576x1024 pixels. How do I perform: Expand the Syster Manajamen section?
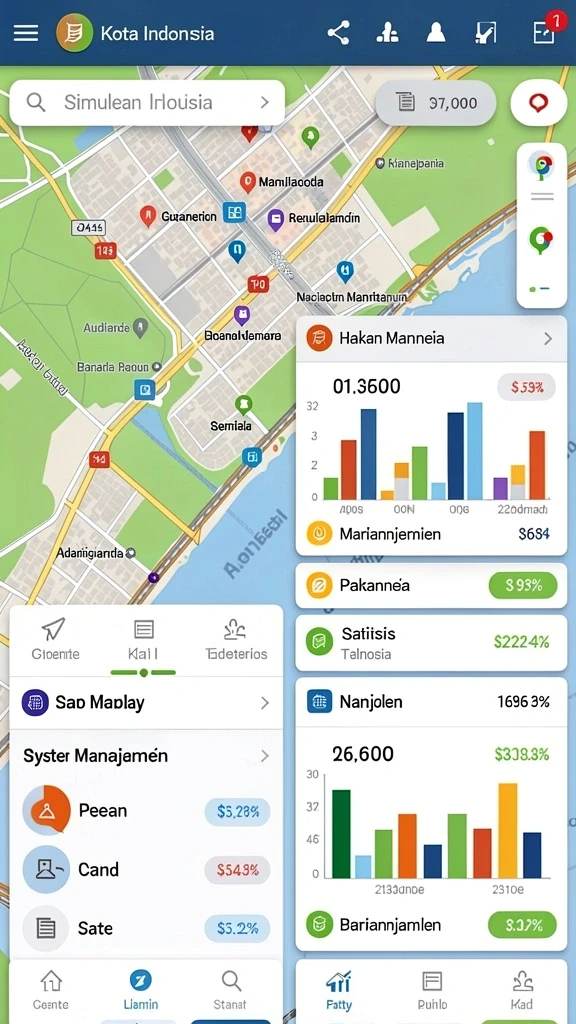[146, 756]
